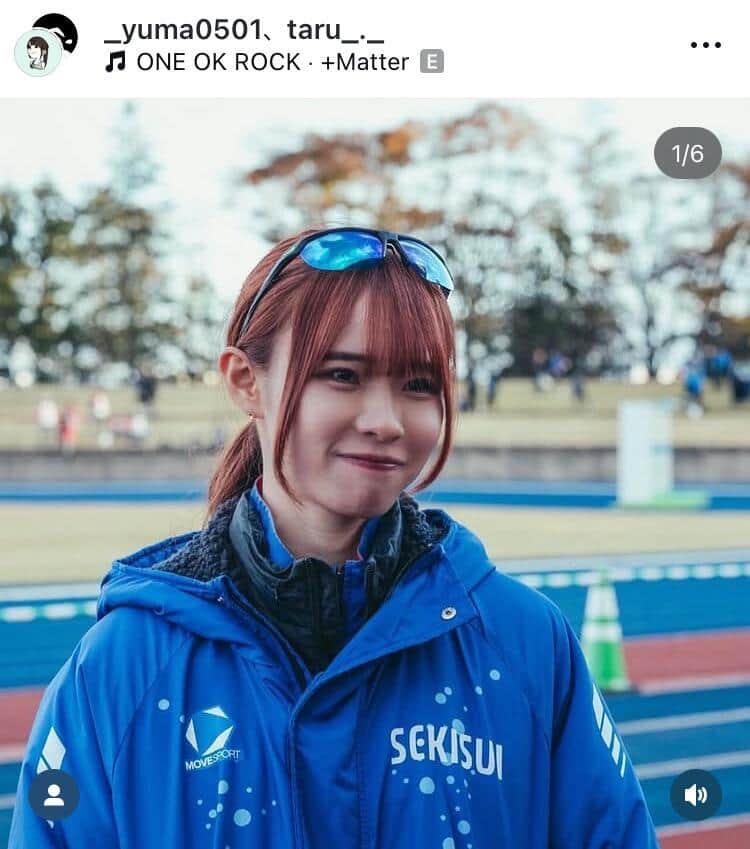Show tagged people in the photo
The width and height of the screenshot is (750, 849).
pyautogui.click(x=54, y=795)
